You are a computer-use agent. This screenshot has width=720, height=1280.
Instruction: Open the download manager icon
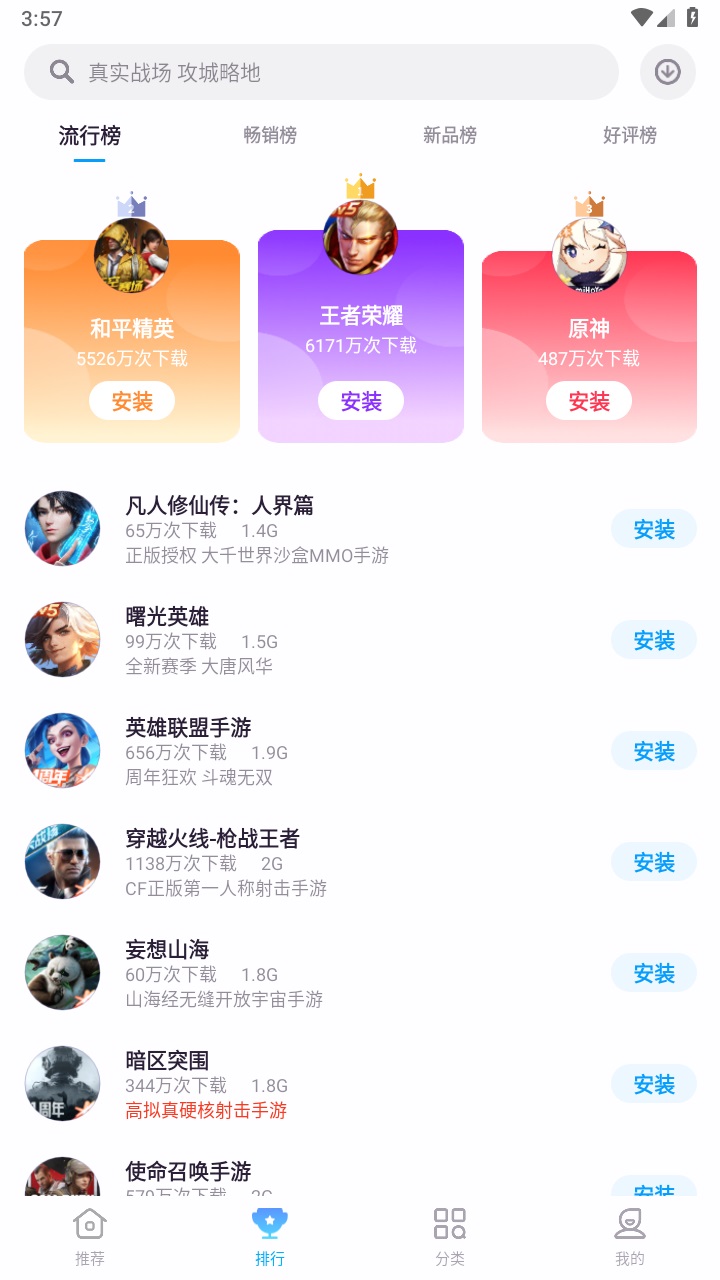click(666, 71)
